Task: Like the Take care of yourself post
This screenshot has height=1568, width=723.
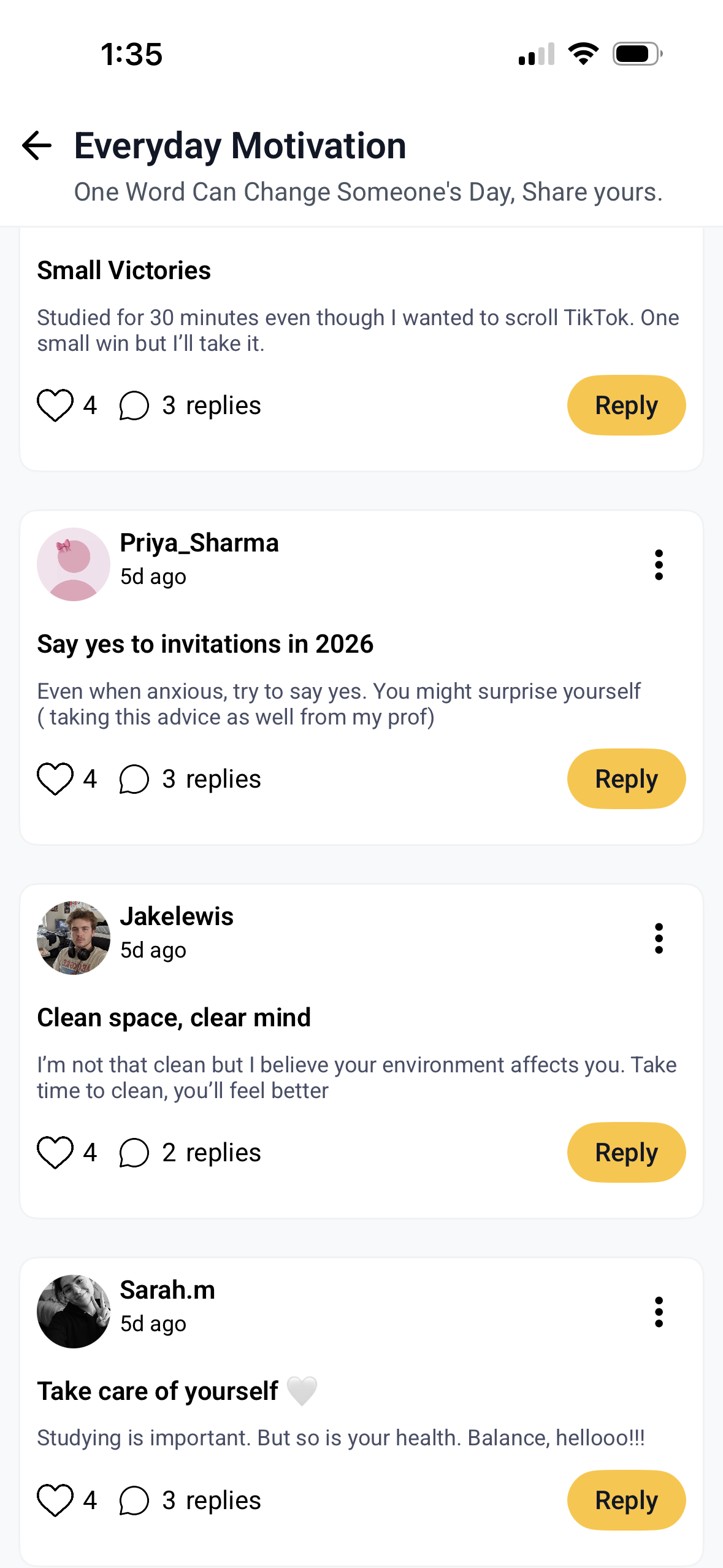Action: pos(55,1501)
